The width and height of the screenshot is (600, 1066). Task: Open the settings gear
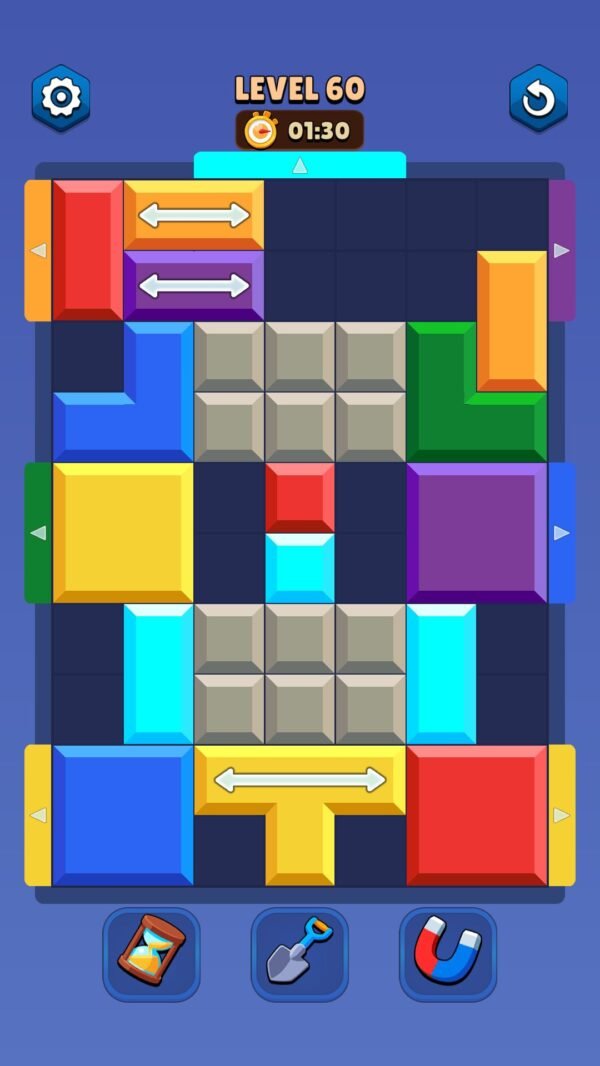(61, 97)
